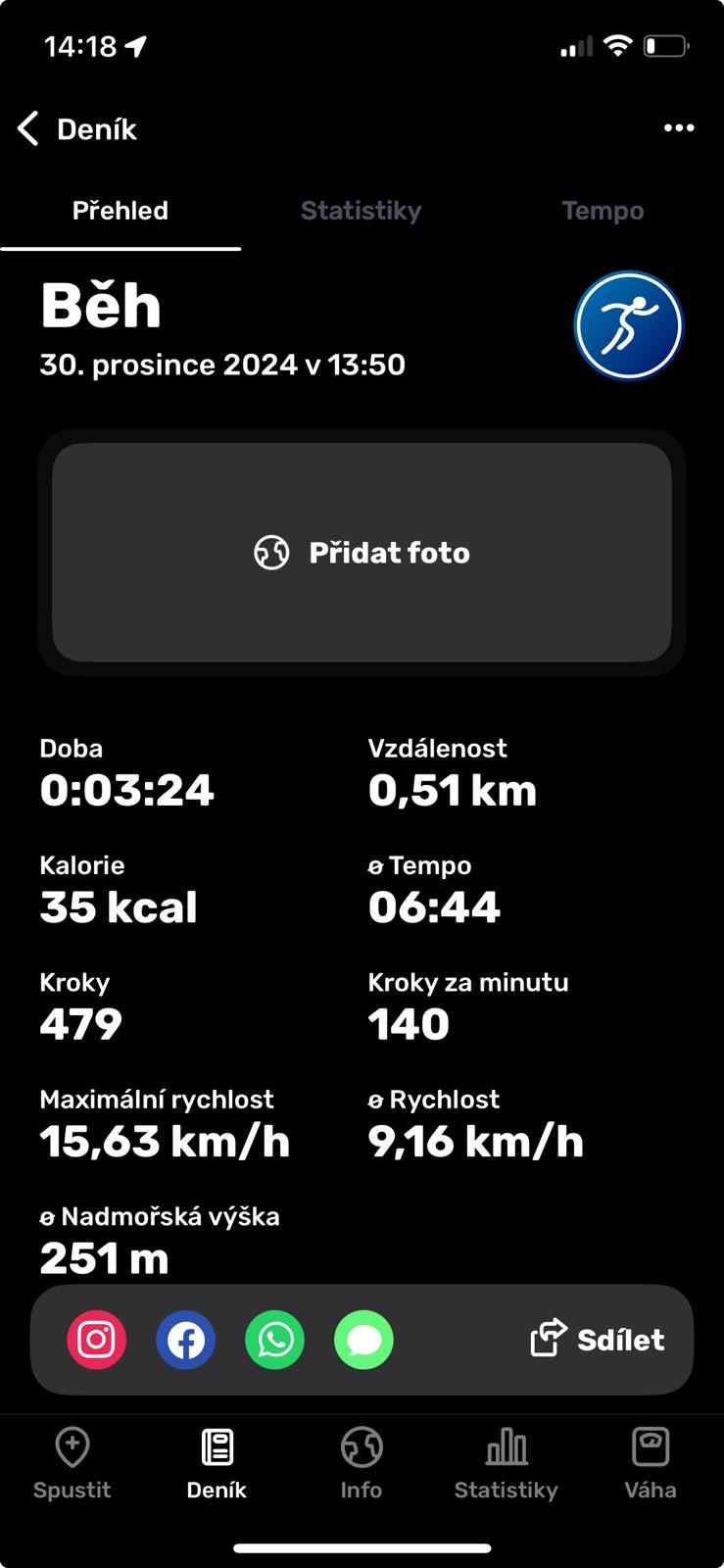This screenshot has height=1568, width=724.
Task: Tap the running activity icon
Action: pyautogui.click(x=628, y=325)
